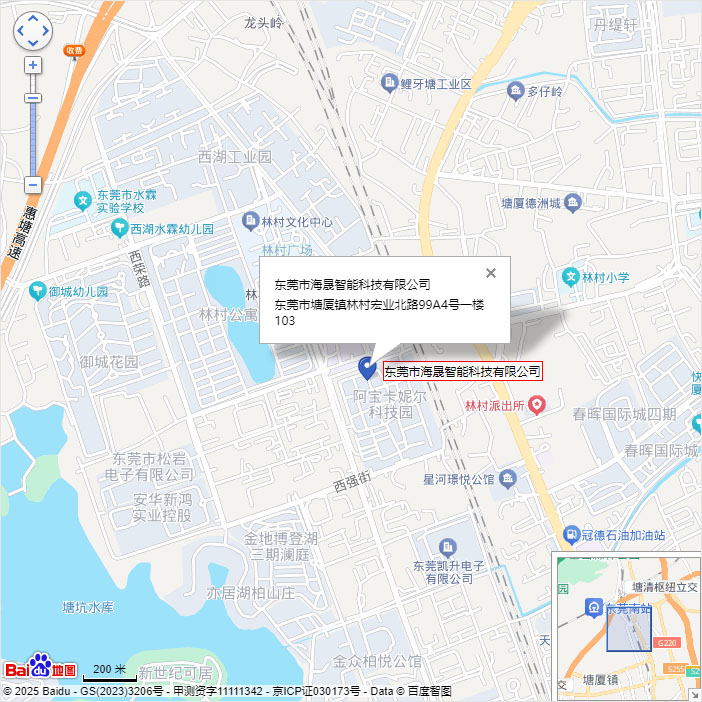
Task: Zoom out with the bottom minus button
Action: point(33,185)
